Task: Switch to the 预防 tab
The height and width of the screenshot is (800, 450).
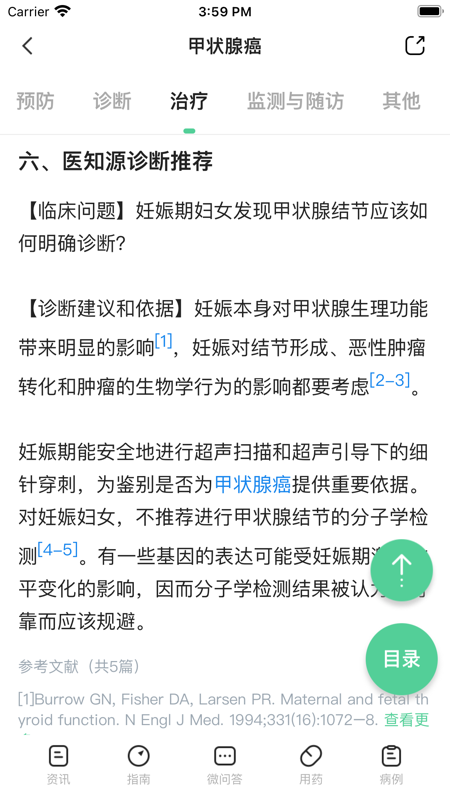Action: (35, 101)
